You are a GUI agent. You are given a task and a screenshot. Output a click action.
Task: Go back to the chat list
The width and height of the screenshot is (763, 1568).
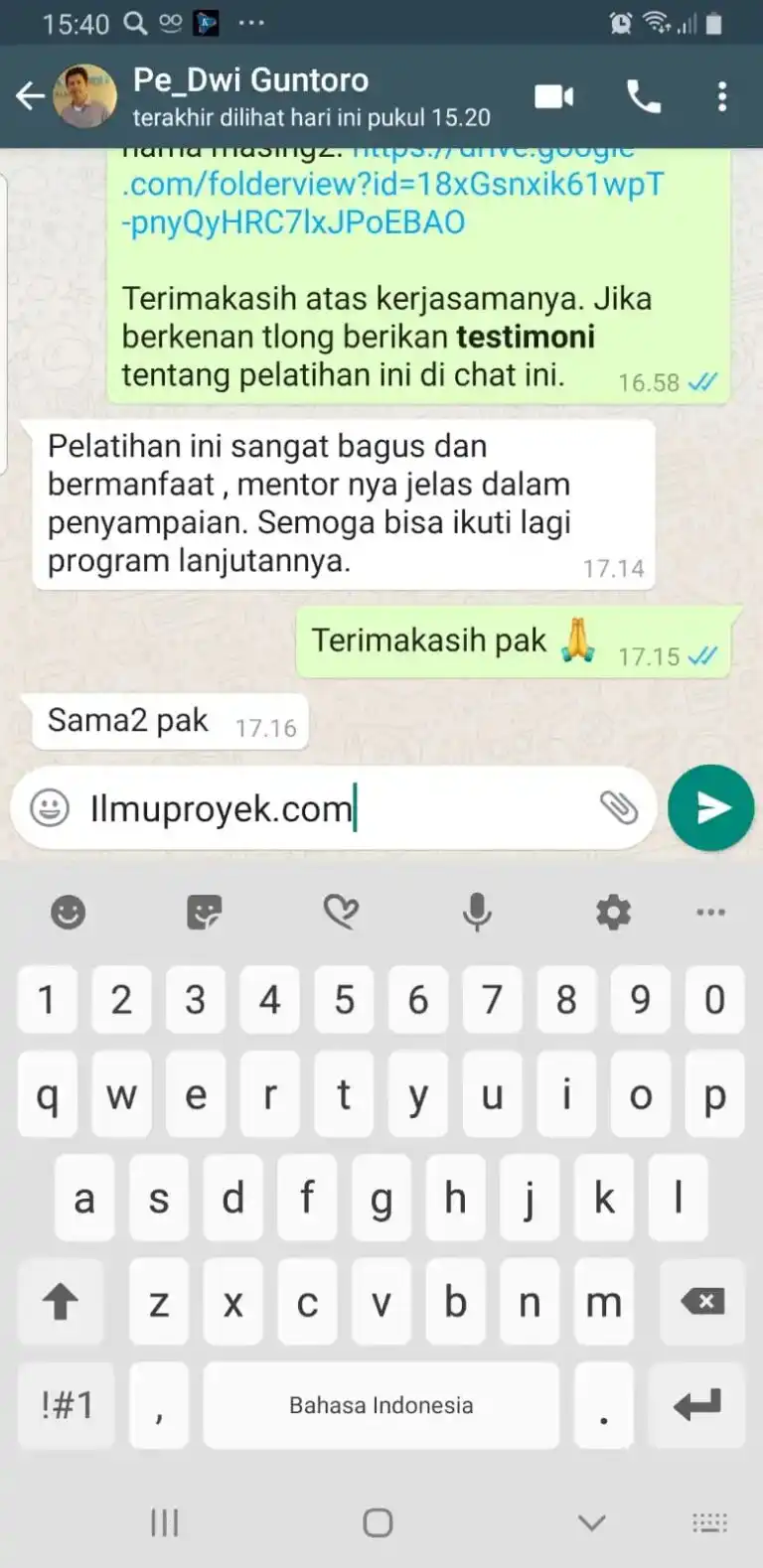pos(30,96)
